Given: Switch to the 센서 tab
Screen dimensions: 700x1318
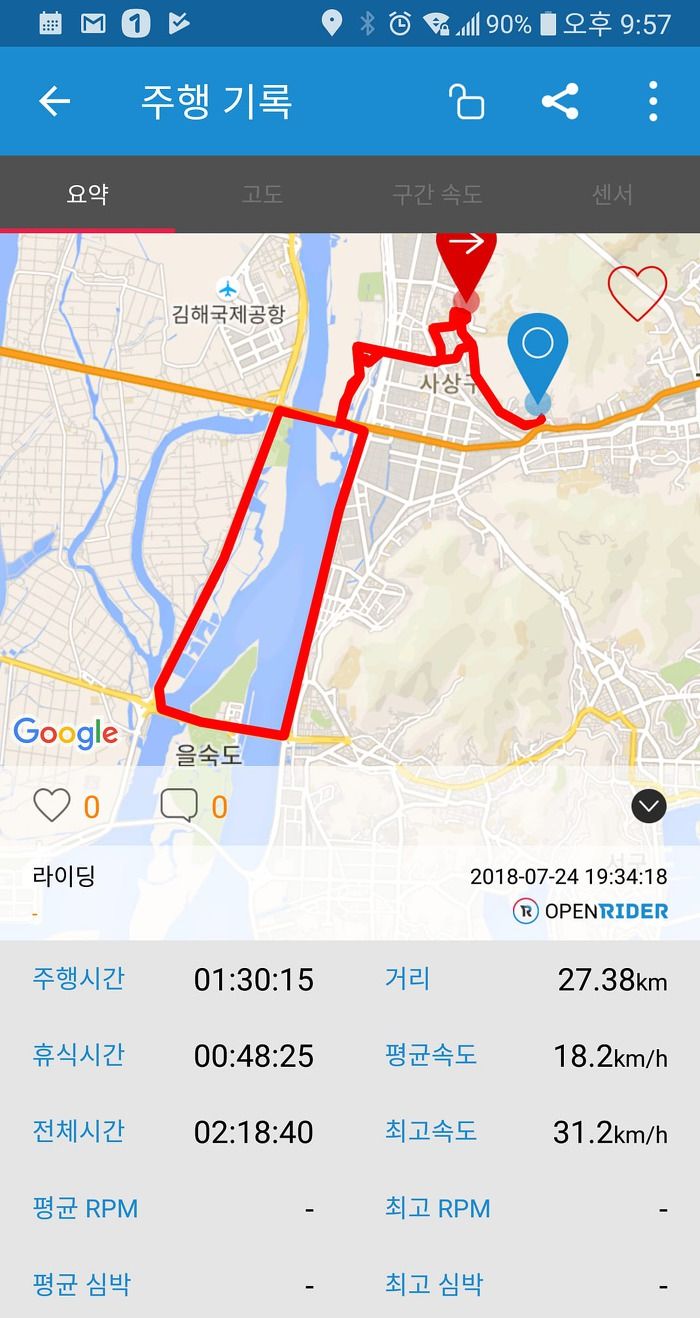Looking at the screenshot, I should 612,194.
